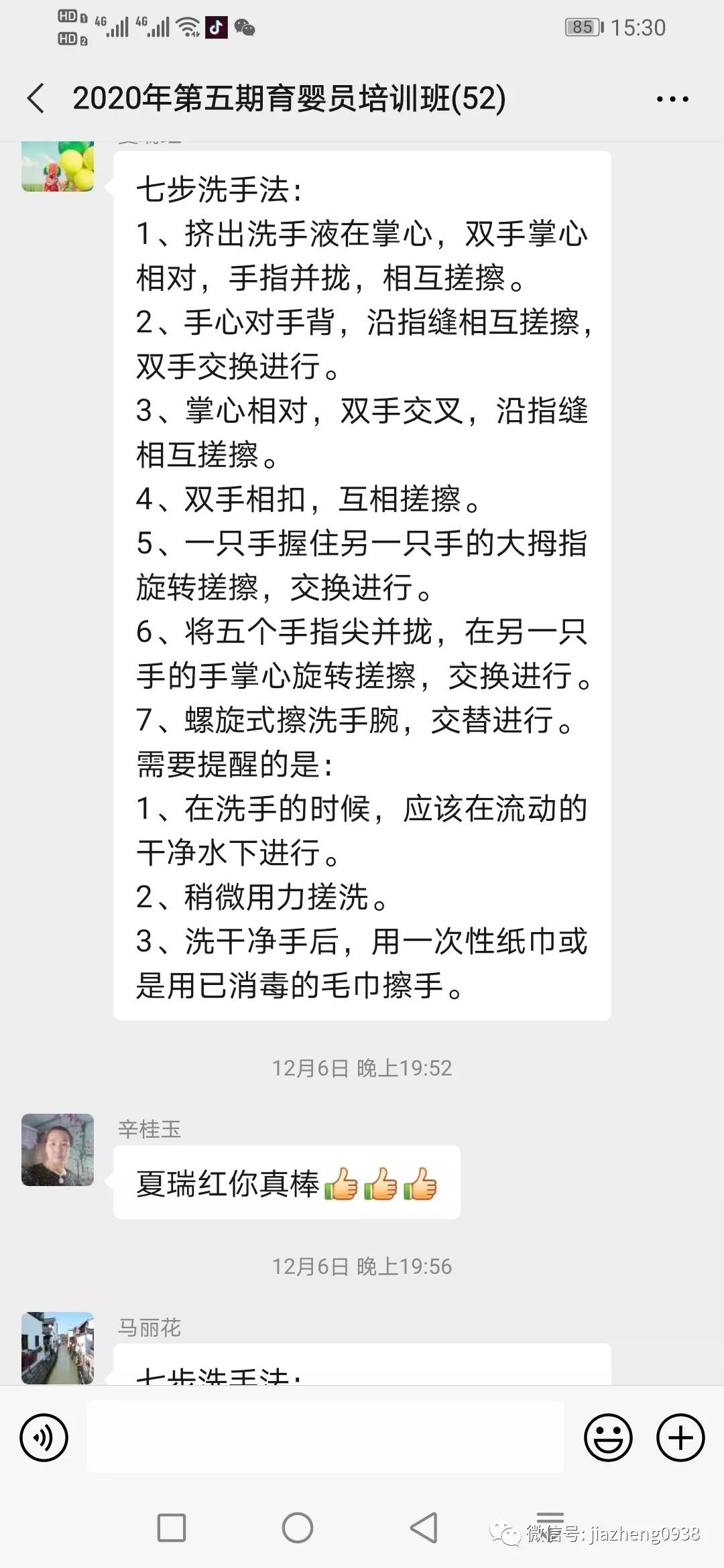This screenshot has width=724, height=1568.
Task: Open 辛桂玉's profile avatar
Action: (x=58, y=1150)
